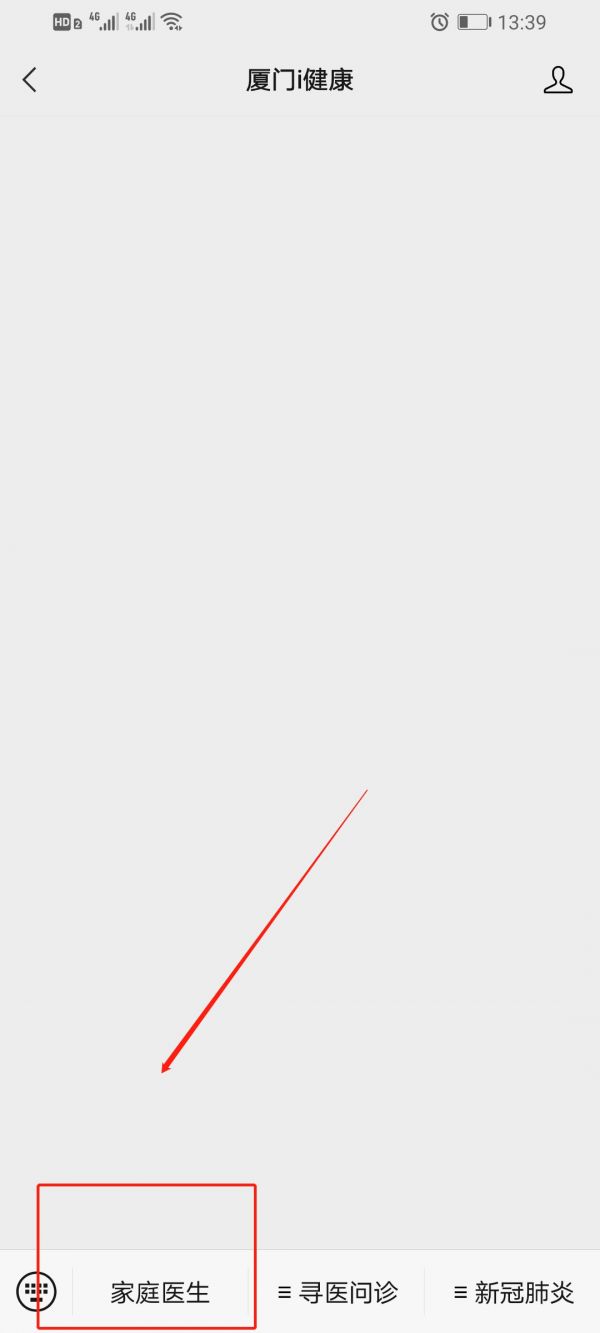
Task: Expand the 寻医问诊 menu
Action: pos(338,1292)
